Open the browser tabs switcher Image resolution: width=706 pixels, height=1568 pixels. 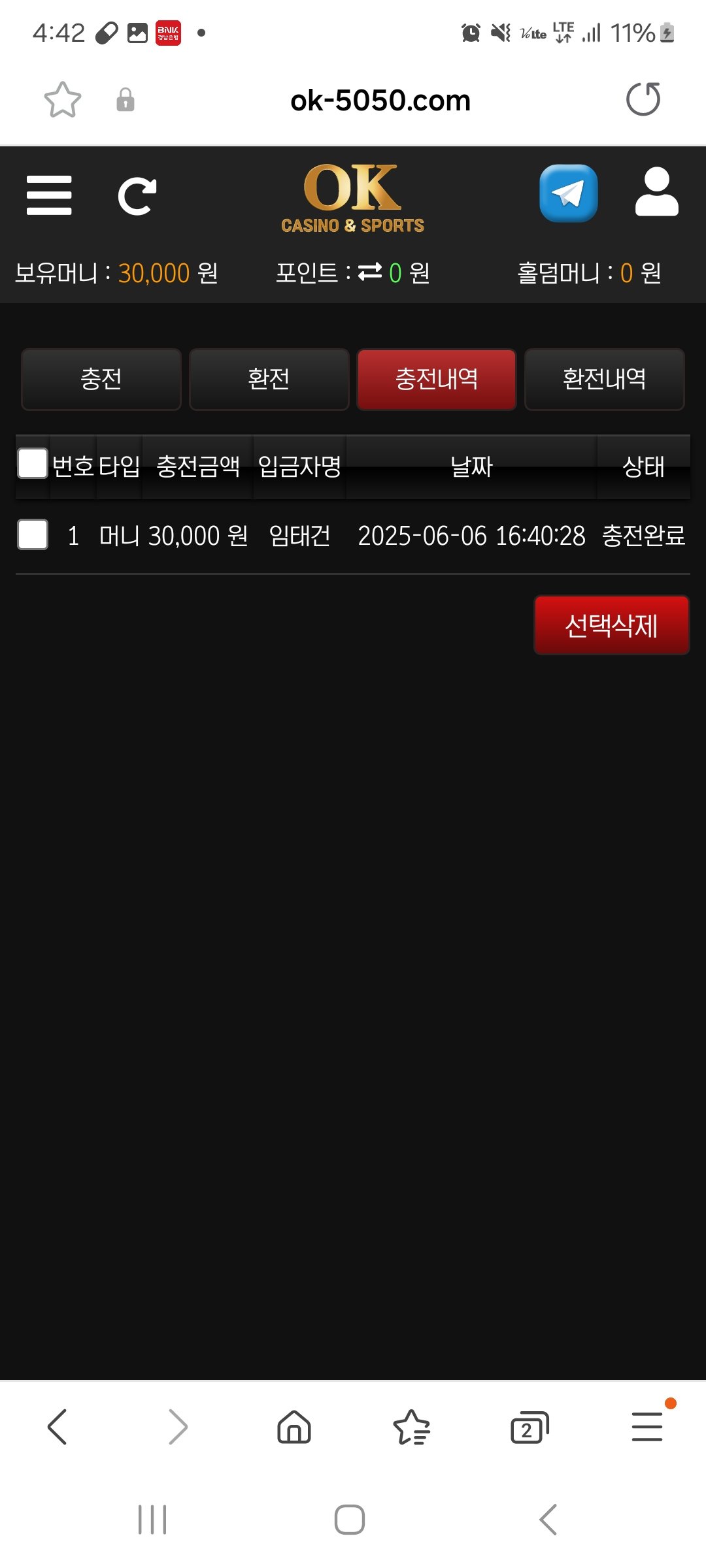529,1428
